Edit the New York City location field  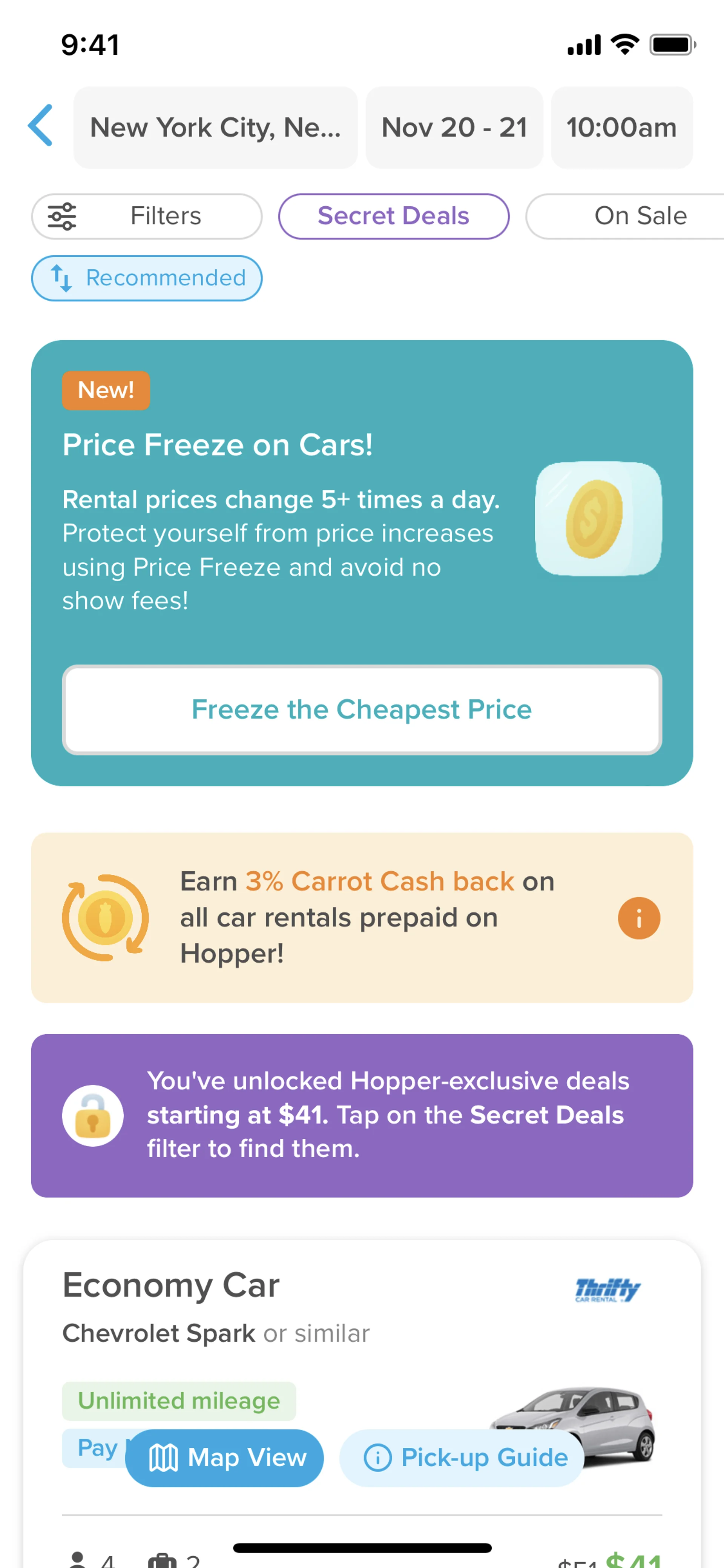[x=215, y=128]
